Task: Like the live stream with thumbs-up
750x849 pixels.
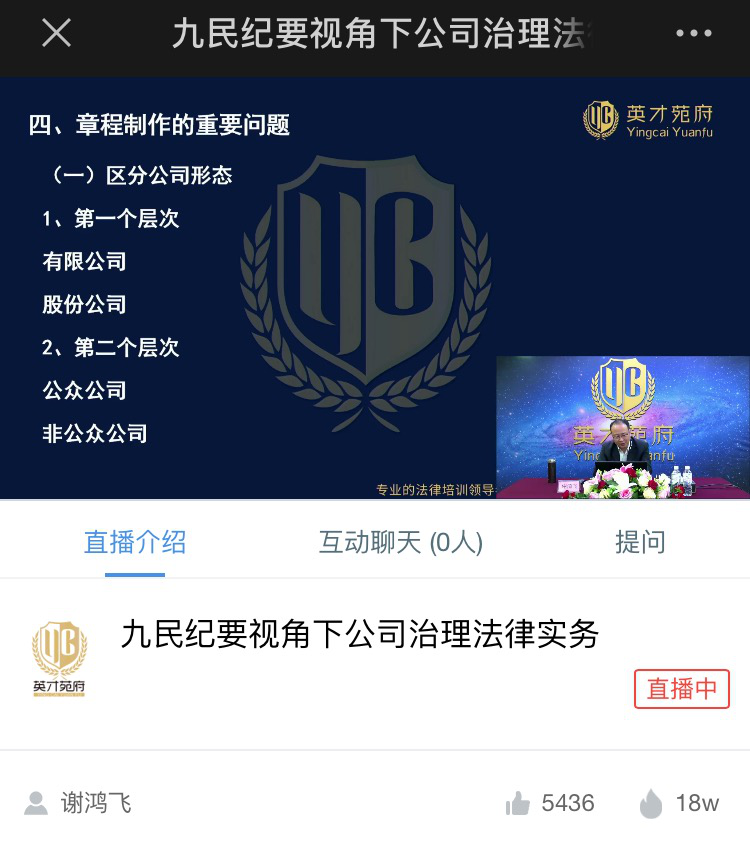Action: point(518,803)
